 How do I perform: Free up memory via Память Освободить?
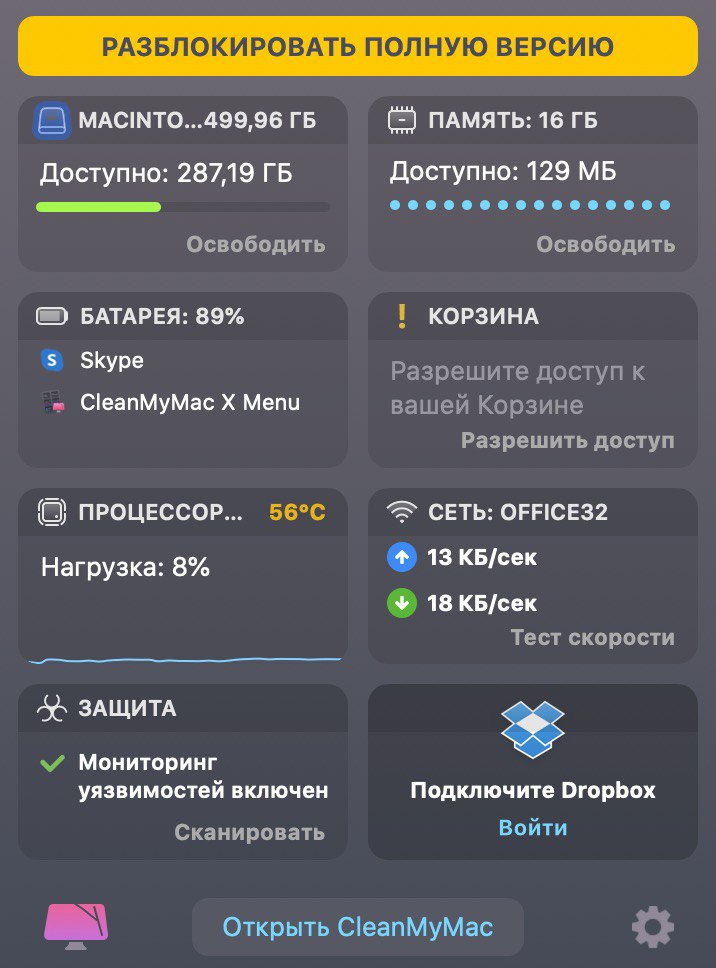coord(605,244)
